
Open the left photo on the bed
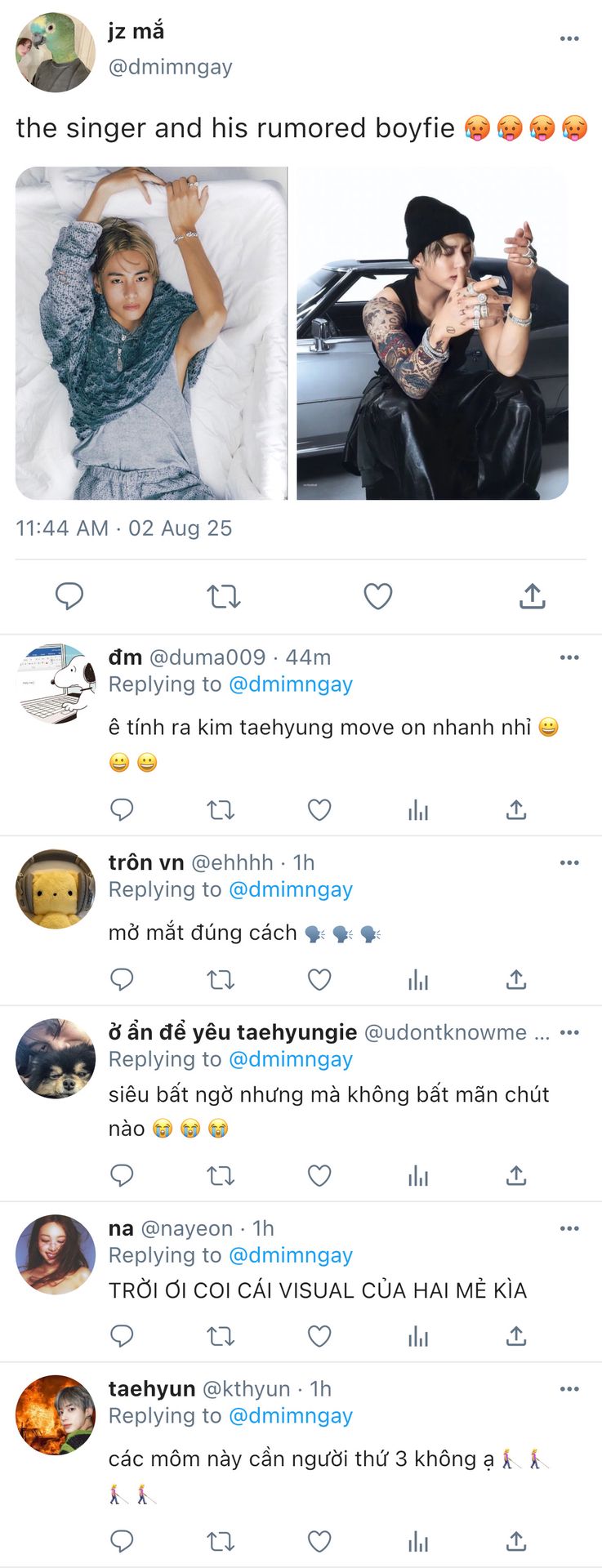(x=151, y=333)
